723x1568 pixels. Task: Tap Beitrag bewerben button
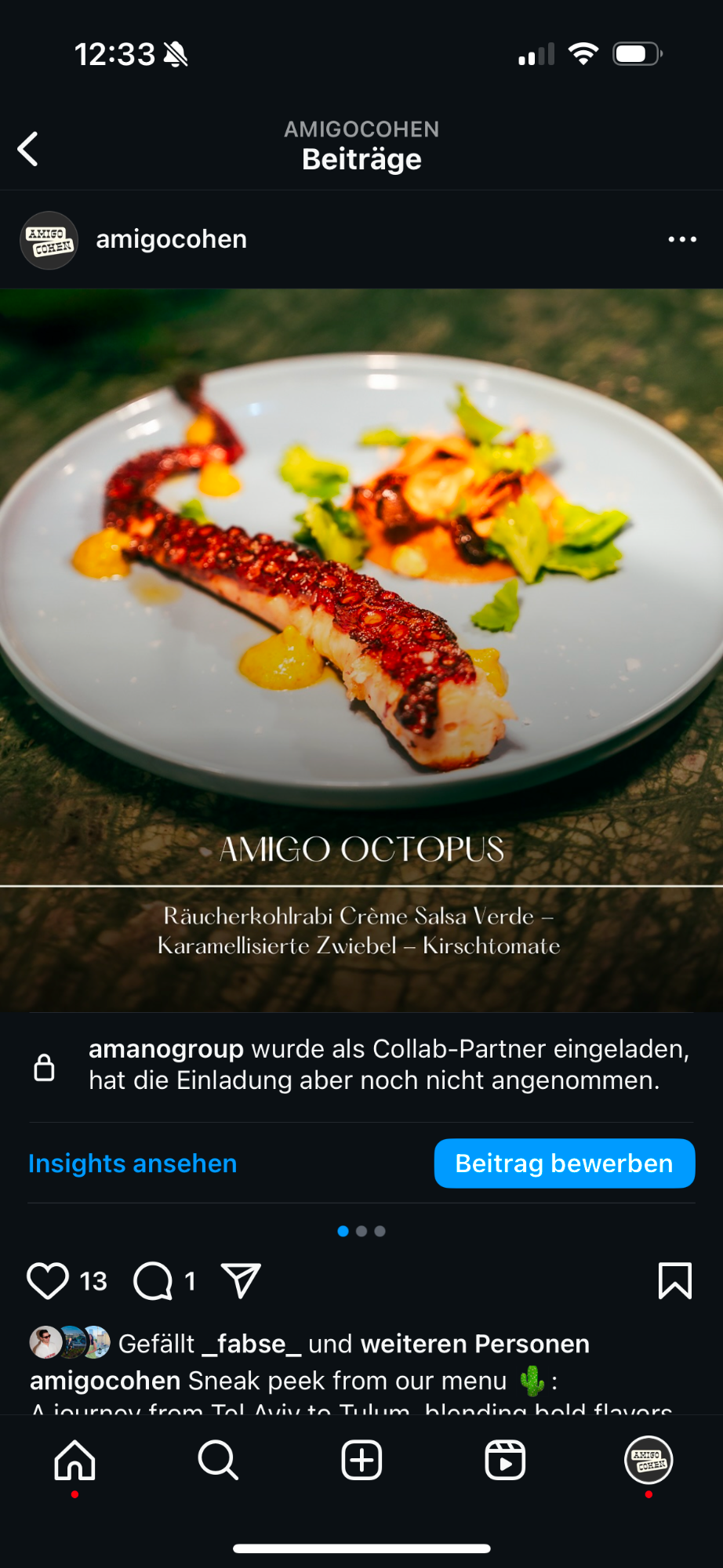pos(565,1163)
